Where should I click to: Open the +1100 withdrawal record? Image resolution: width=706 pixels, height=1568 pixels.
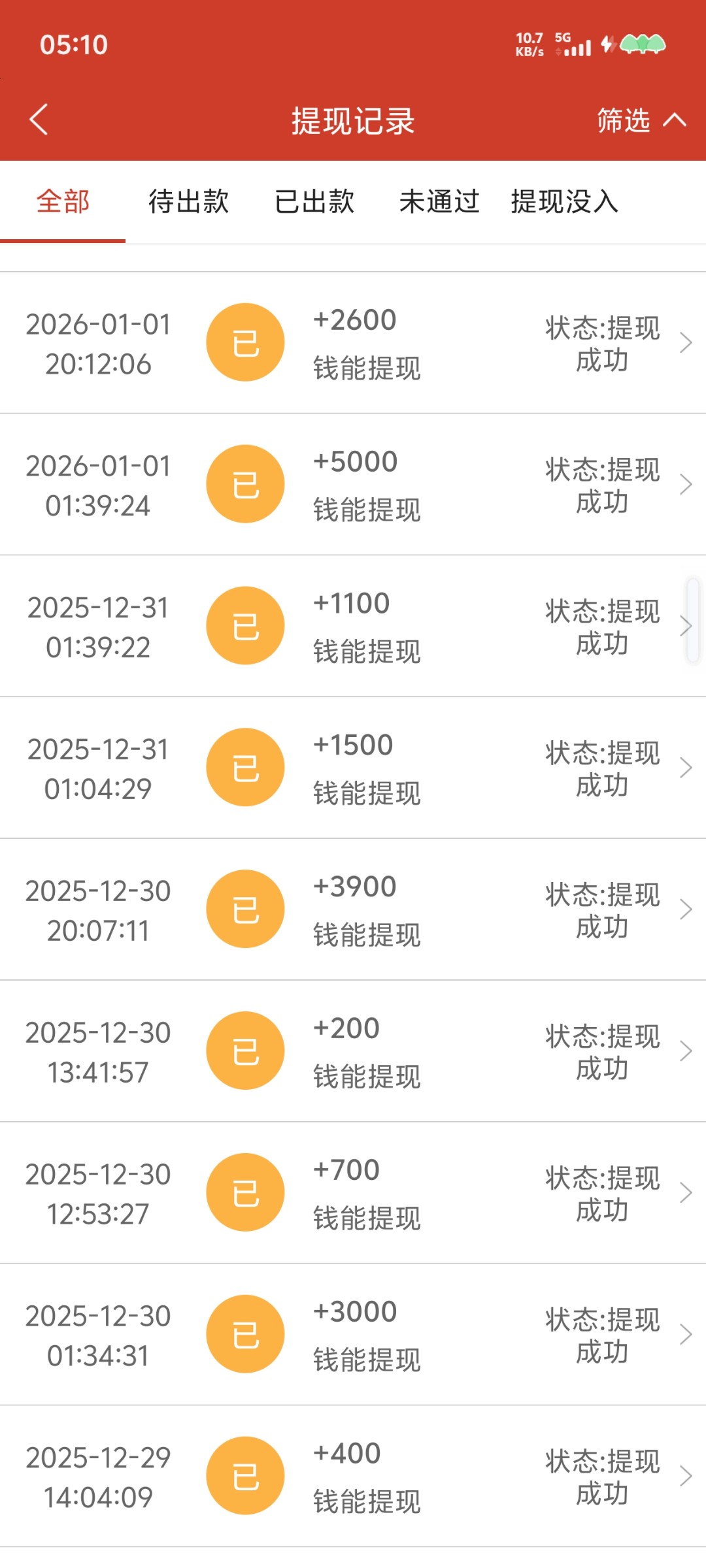pyautogui.click(x=353, y=626)
